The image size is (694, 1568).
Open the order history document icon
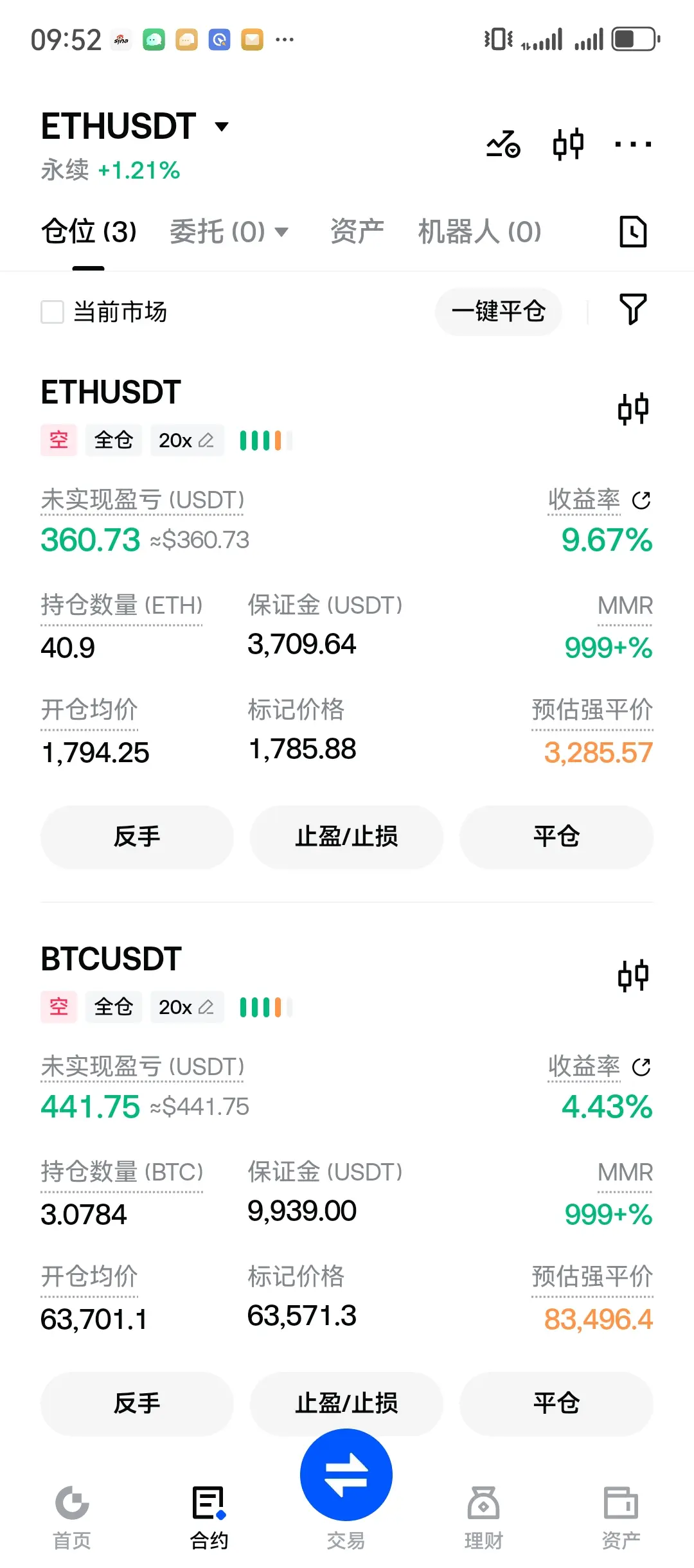click(x=633, y=232)
